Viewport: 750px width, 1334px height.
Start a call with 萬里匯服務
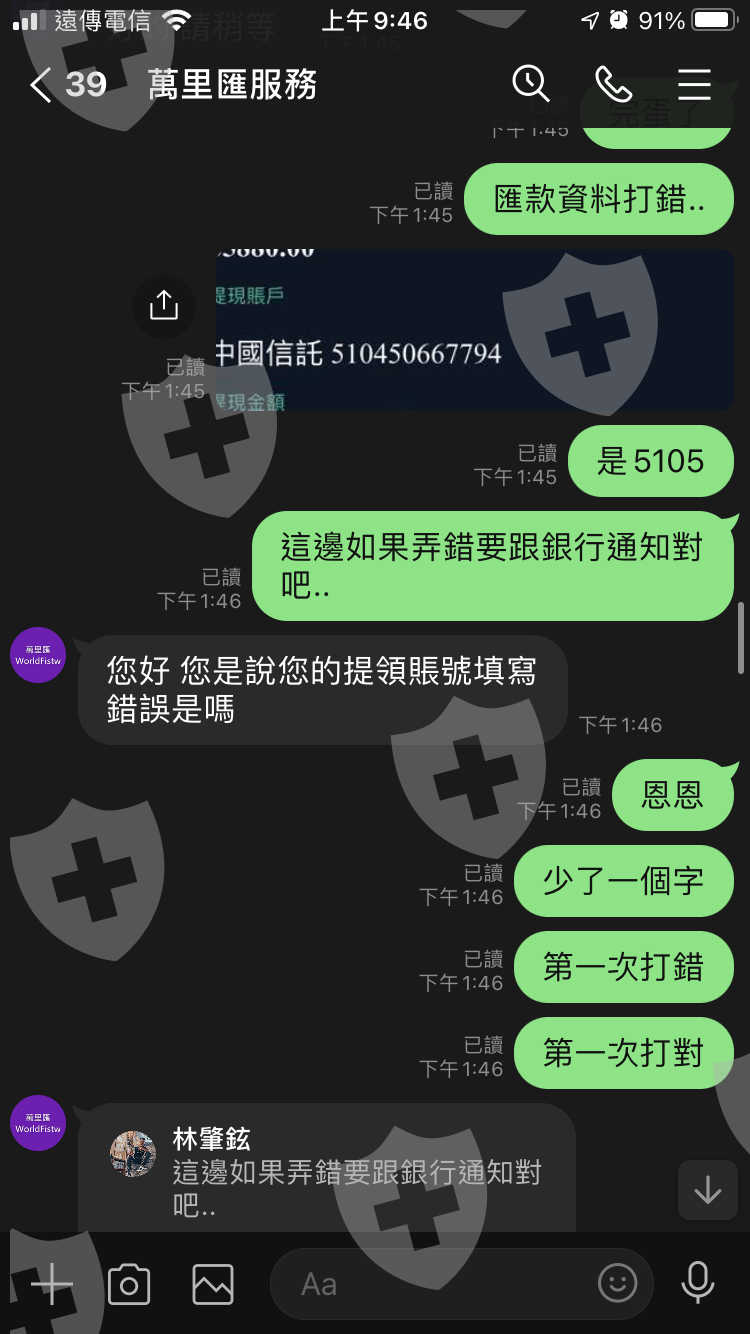[x=613, y=84]
